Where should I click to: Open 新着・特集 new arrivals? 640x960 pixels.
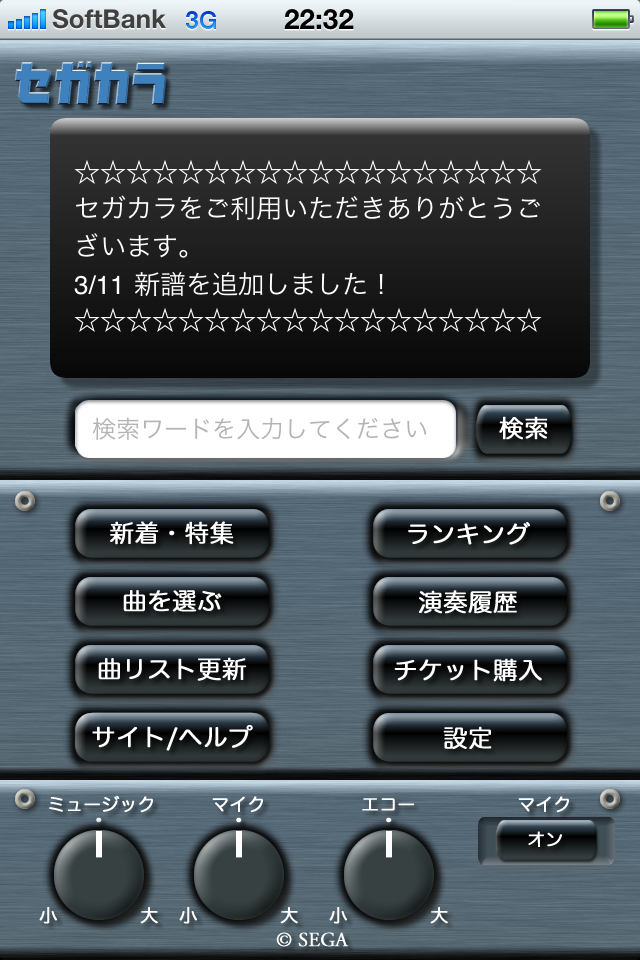(172, 533)
